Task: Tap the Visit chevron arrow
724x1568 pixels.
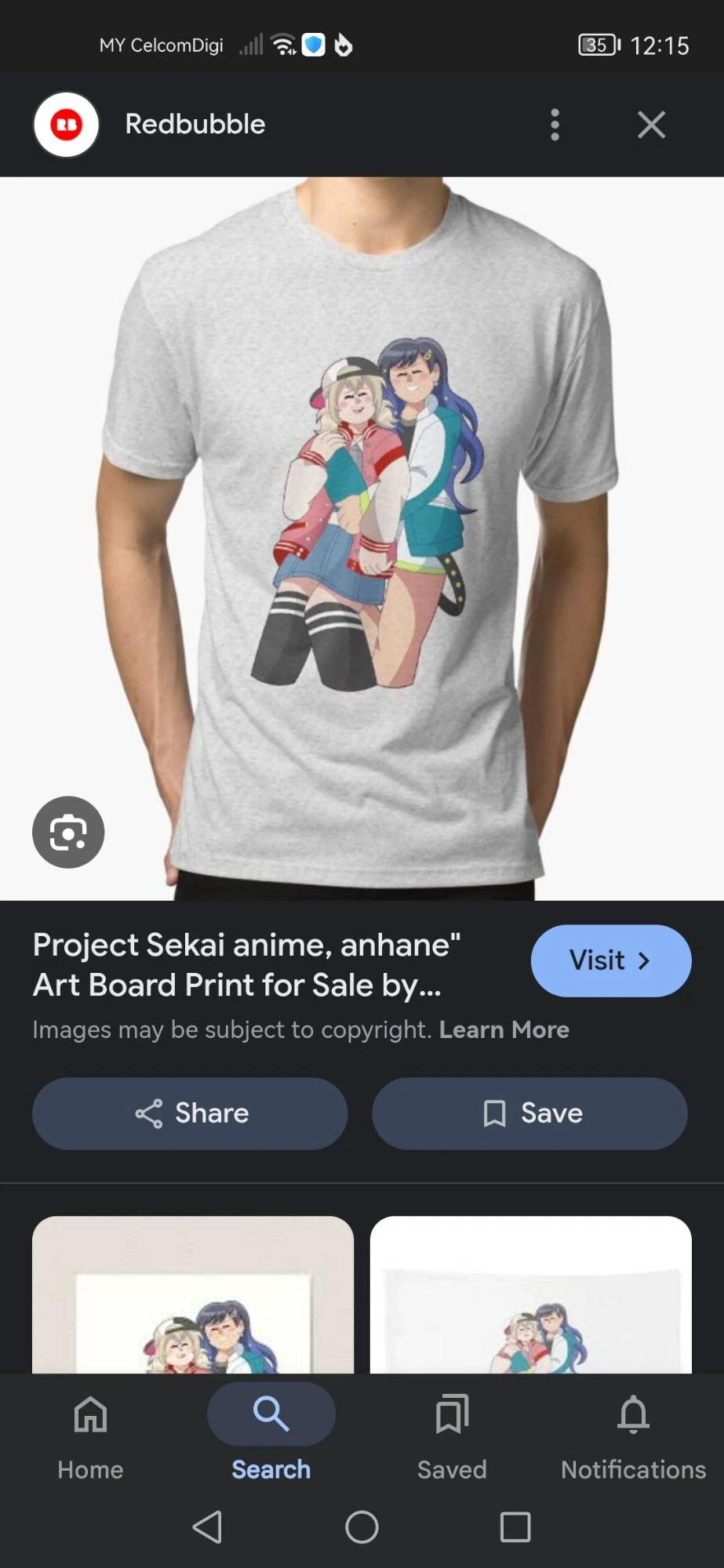Action: coord(645,960)
